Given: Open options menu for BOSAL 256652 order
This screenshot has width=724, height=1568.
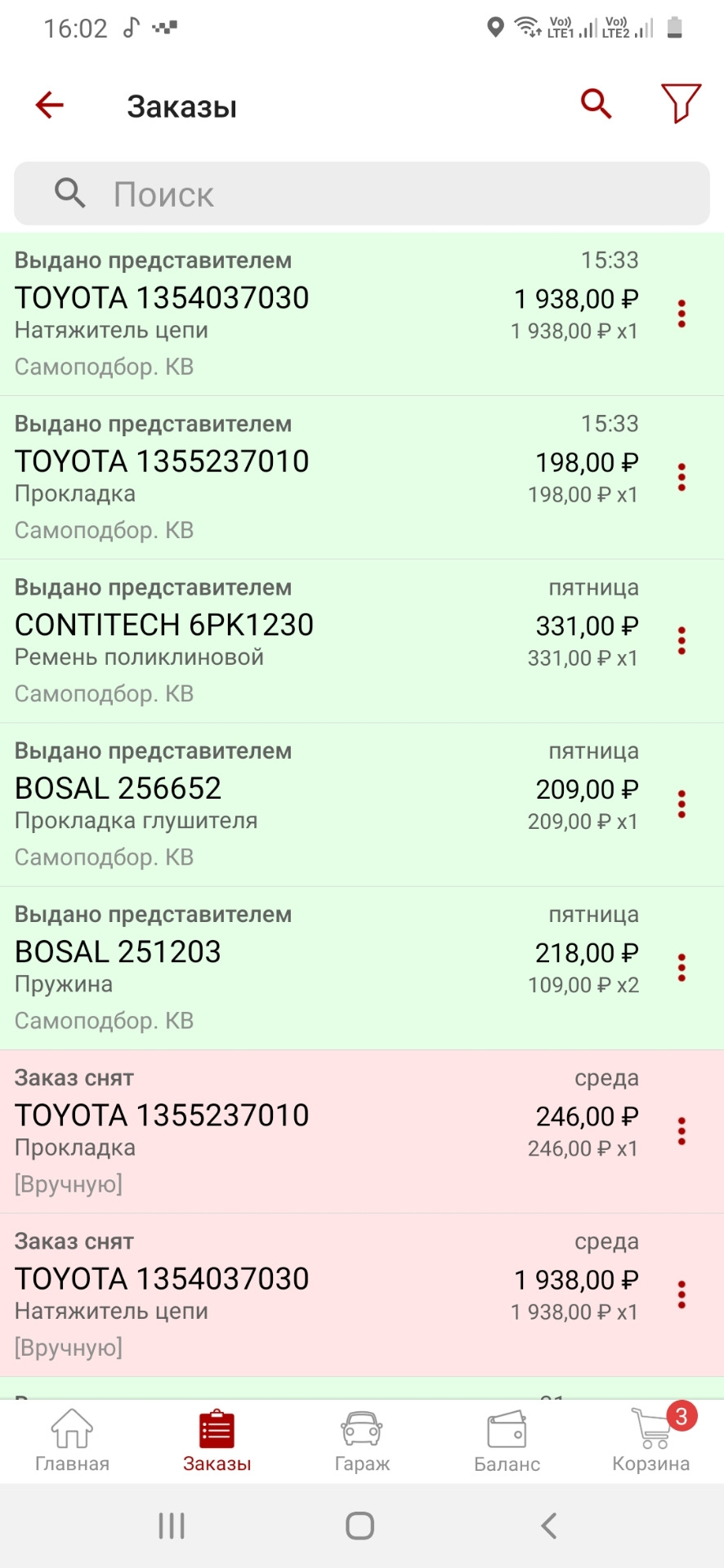Looking at the screenshot, I should point(682,804).
